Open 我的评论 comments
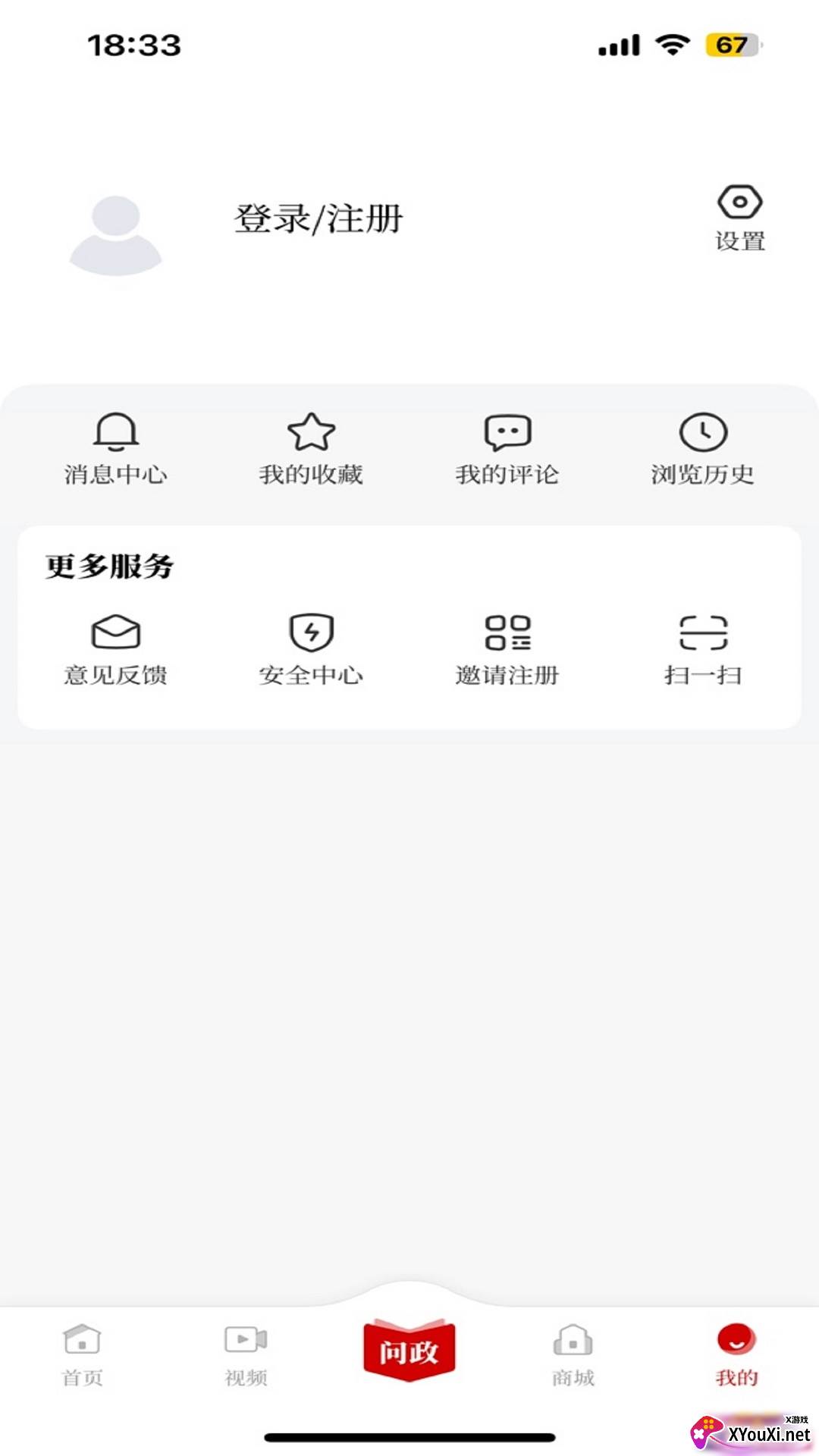819x1456 pixels. [507, 449]
